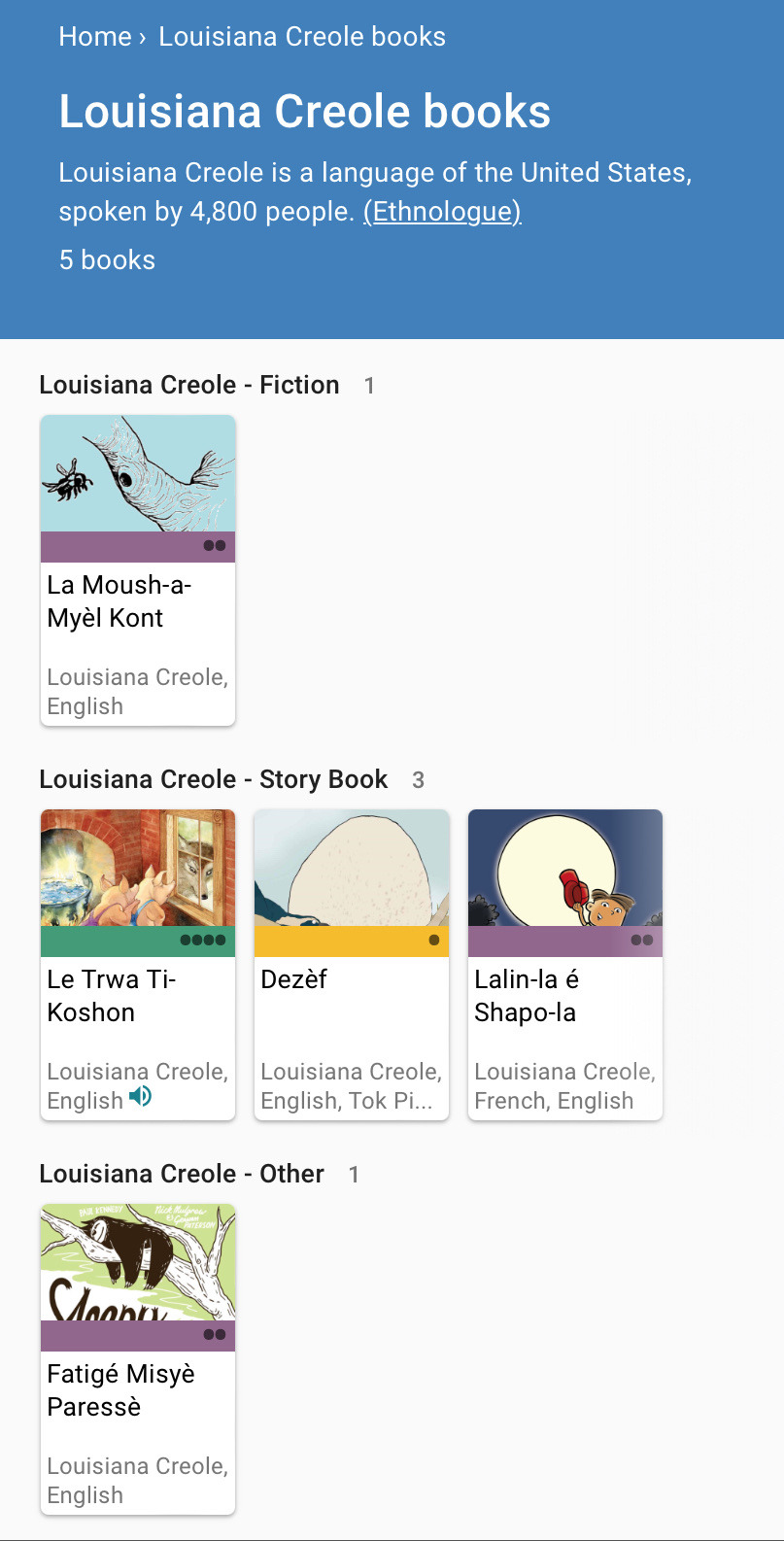View the Louisiana Creole - Other collection
The width and height of the screenshot is (784, 1541).
click(x=182, y=1175)
